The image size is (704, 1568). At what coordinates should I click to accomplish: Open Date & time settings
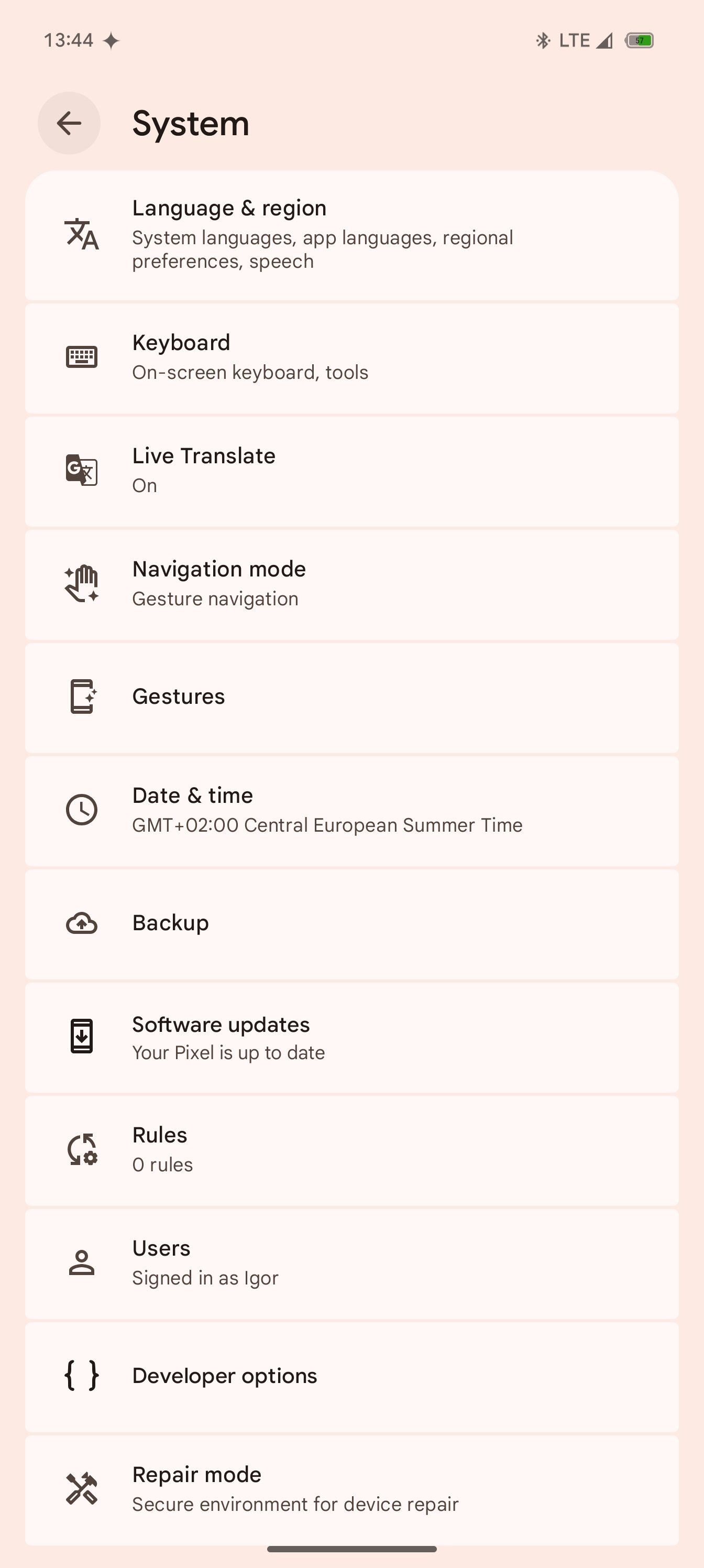351,811
